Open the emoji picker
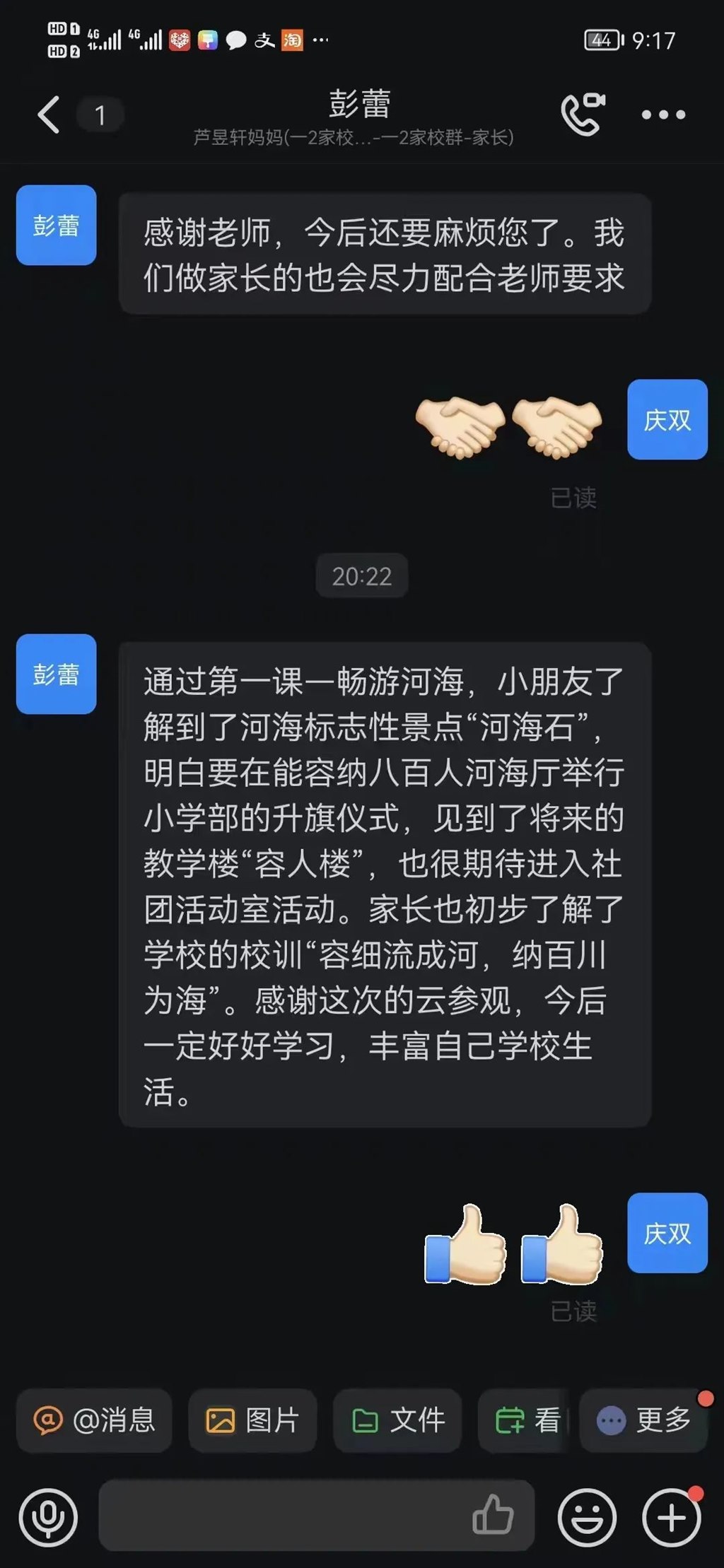The width and height of the screenshot is (724, 1568). [x=587, y=1517]
